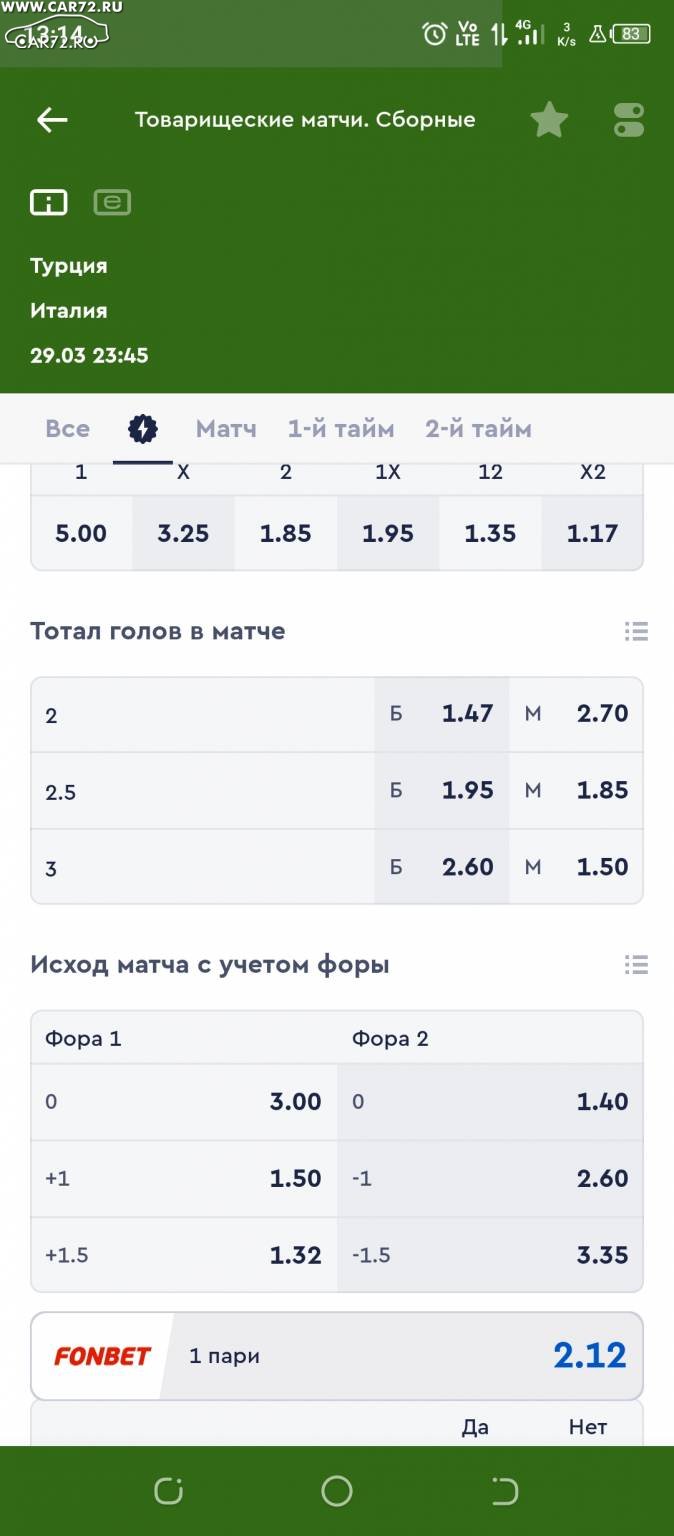Open the 1-й тайм tab
674x1536 pixels.
tap(341, 429)
